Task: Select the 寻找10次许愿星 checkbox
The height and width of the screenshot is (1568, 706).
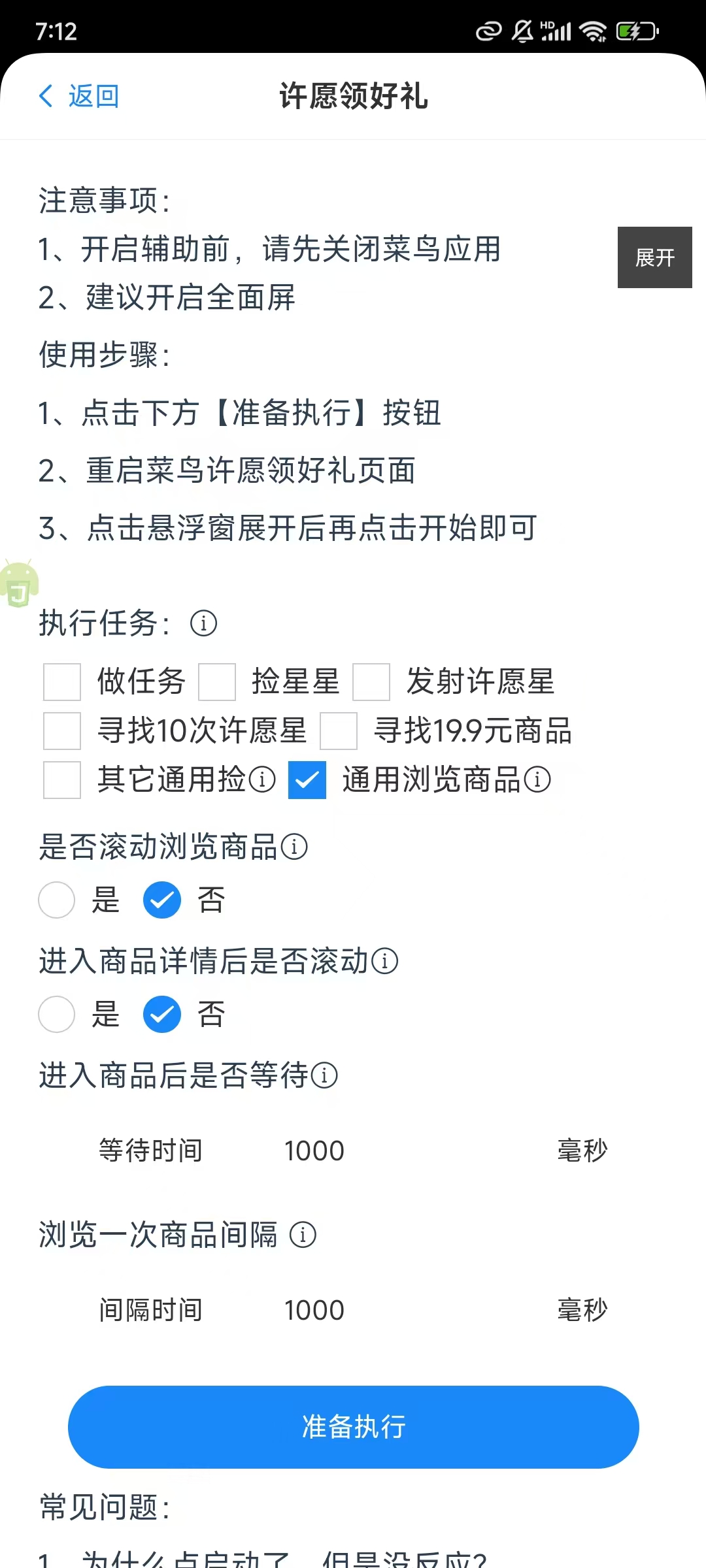Action: 62,731
